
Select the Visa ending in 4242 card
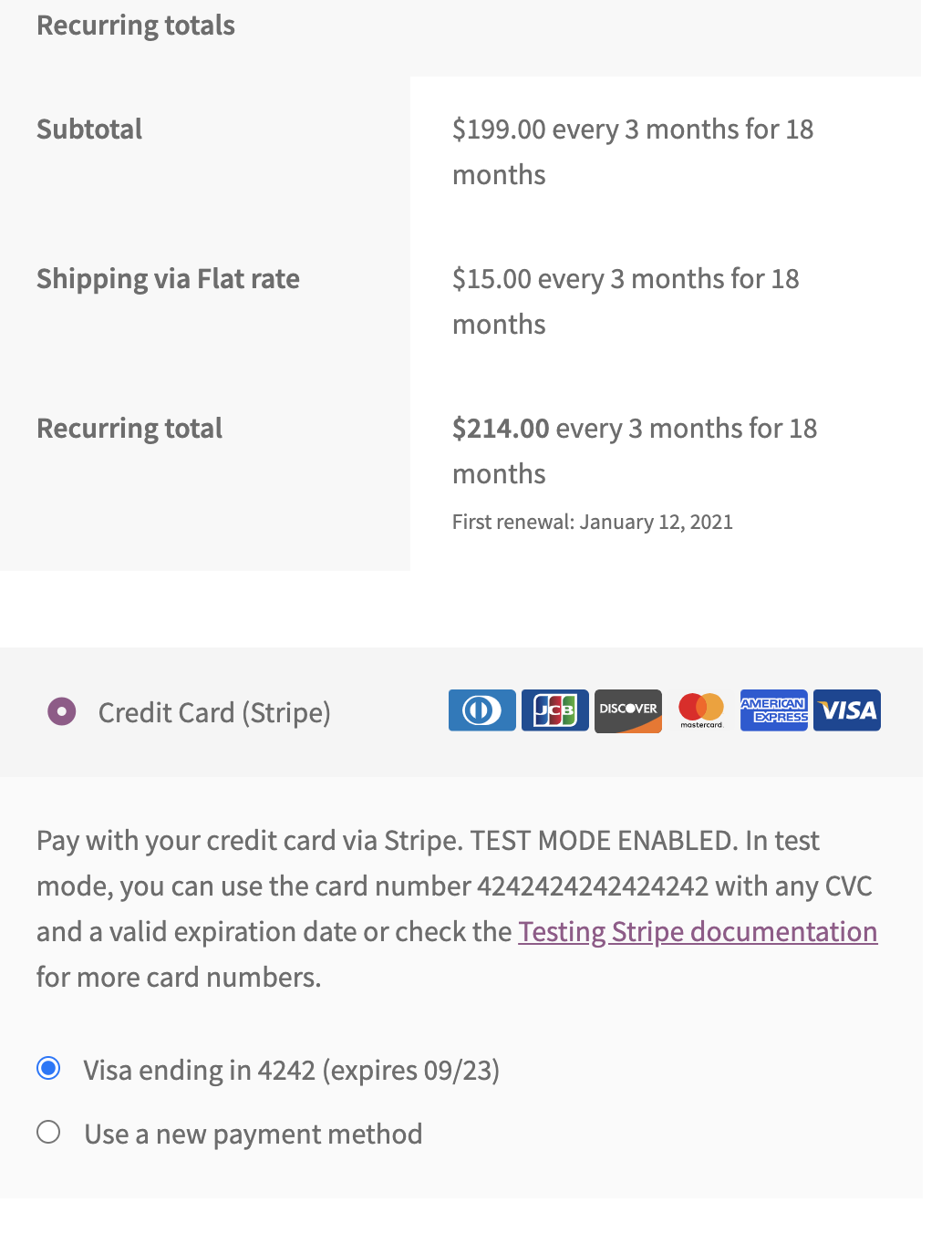(x=48, y=1068)
